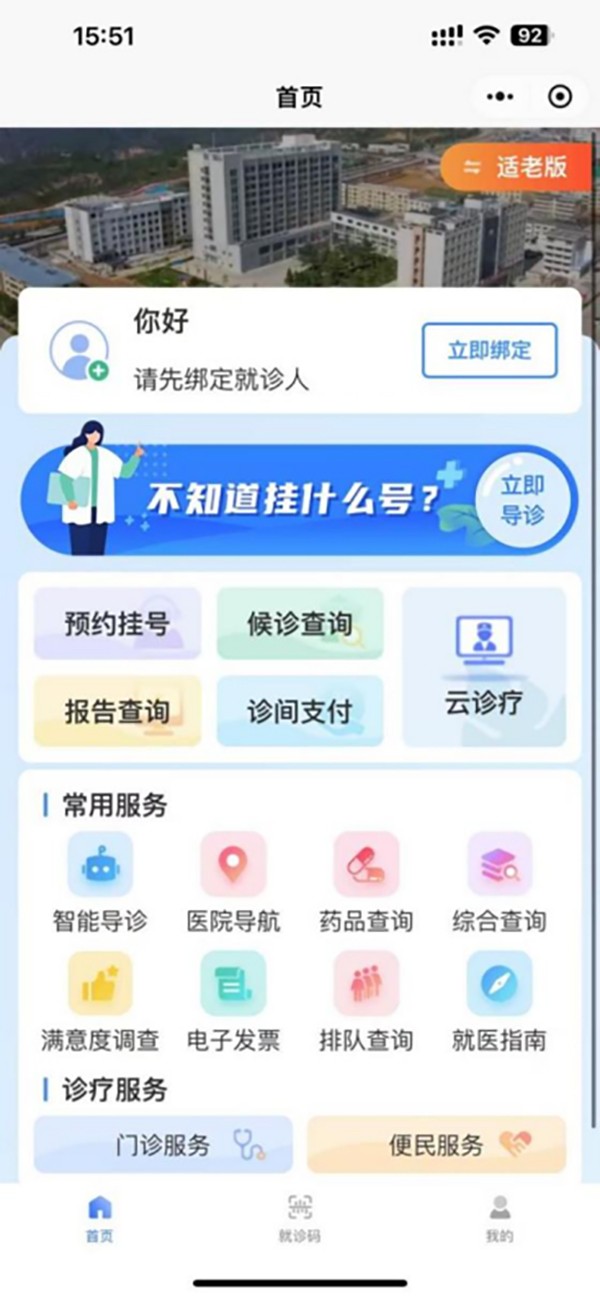
Task: Open 医院导航 hospital navigation
Action: (x=233, y=883)
